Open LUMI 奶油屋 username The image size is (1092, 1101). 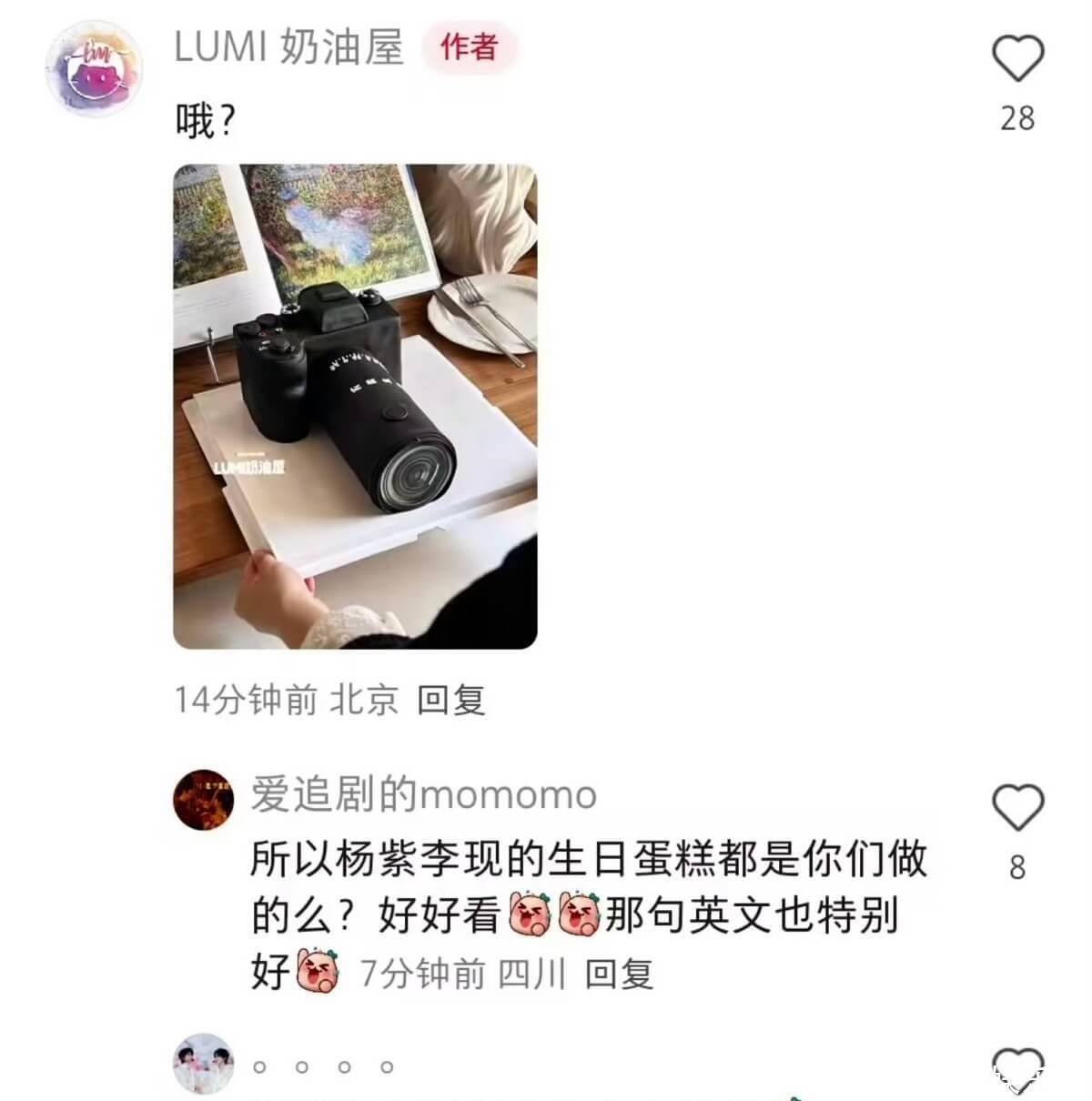[x=288, y=46]
